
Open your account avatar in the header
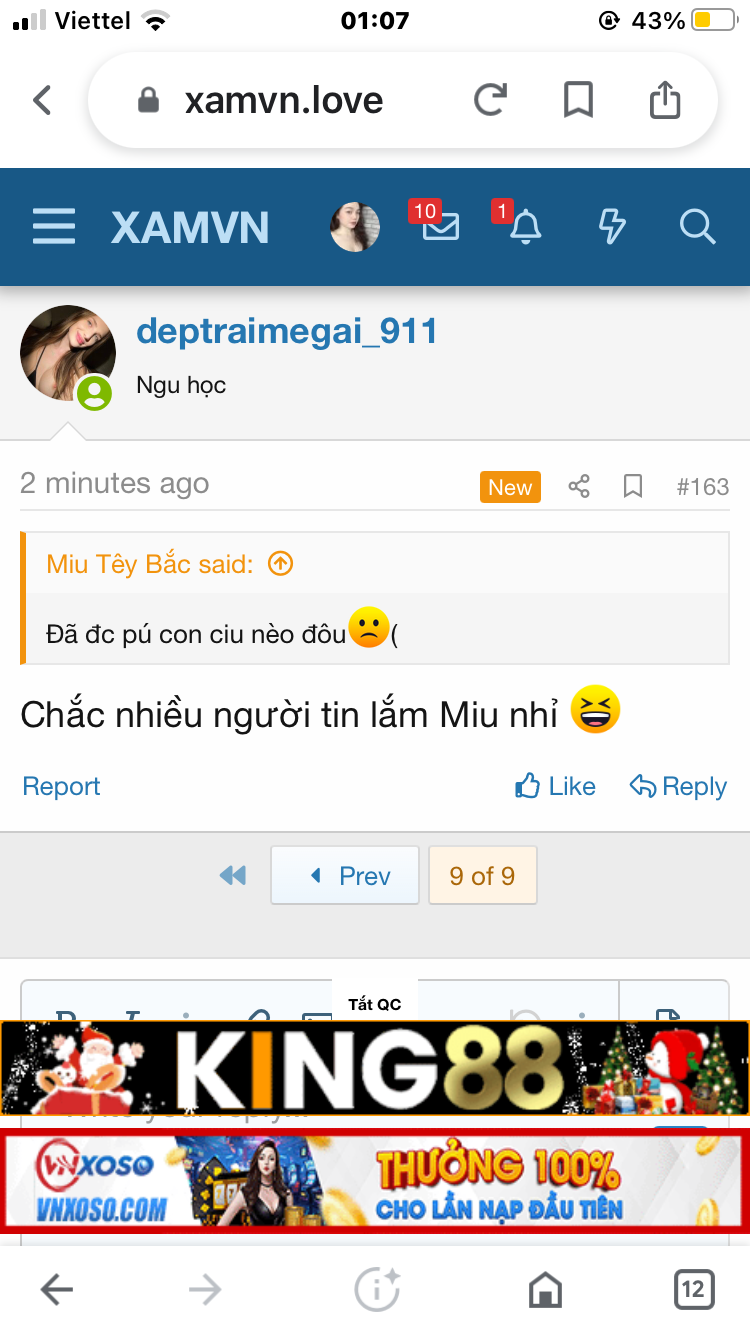(355, 228)
